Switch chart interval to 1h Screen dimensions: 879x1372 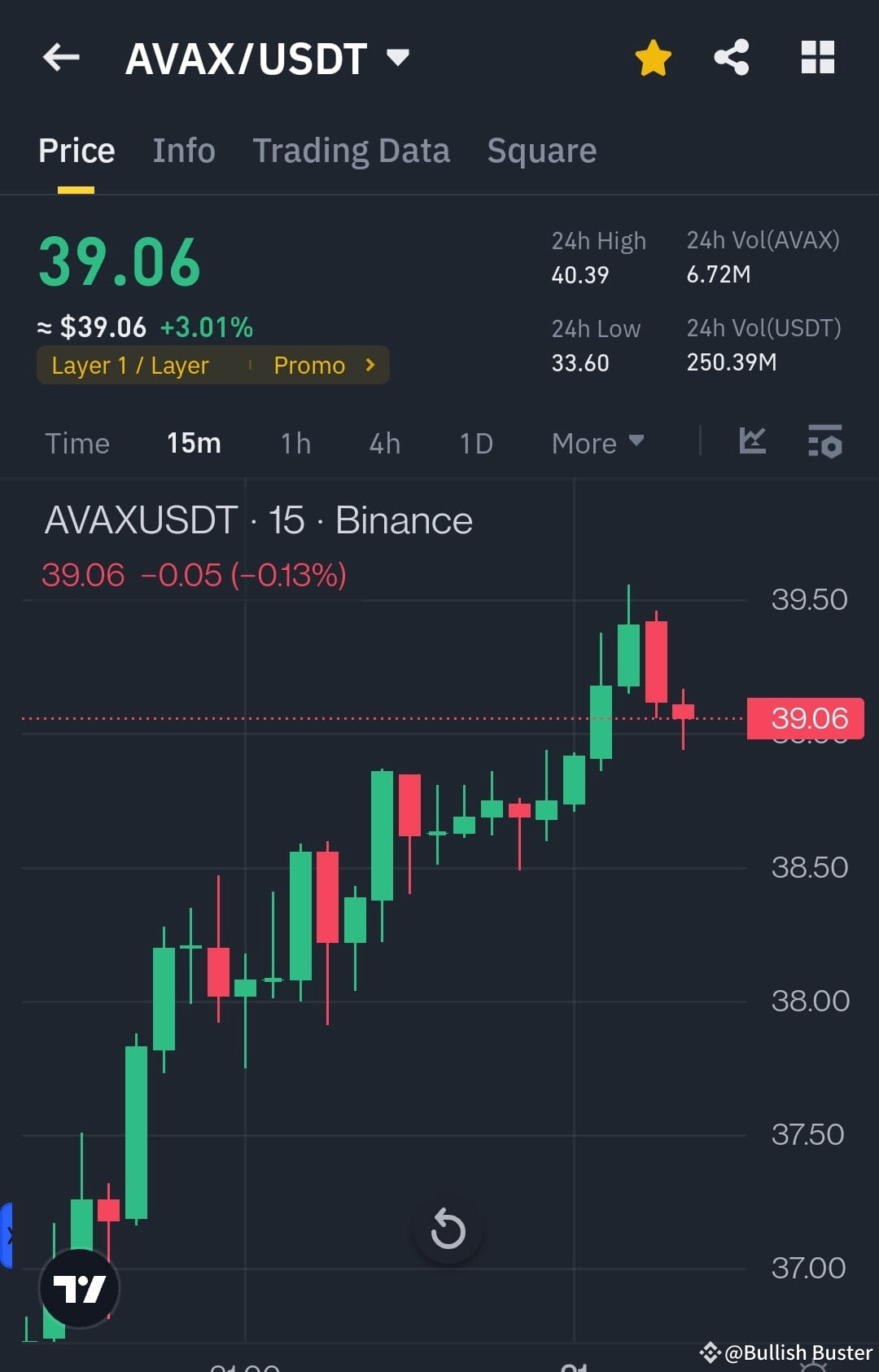[x=295, y=442]
